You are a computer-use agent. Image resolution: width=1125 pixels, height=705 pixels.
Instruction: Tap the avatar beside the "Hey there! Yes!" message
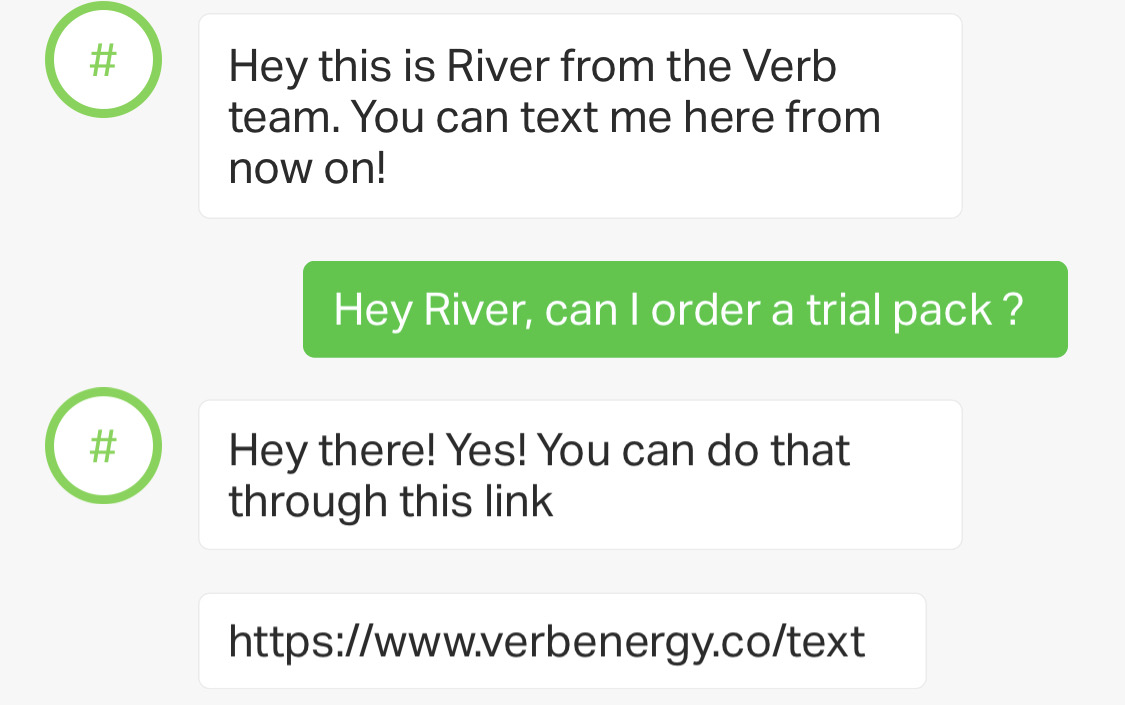(x=102, y=446)
